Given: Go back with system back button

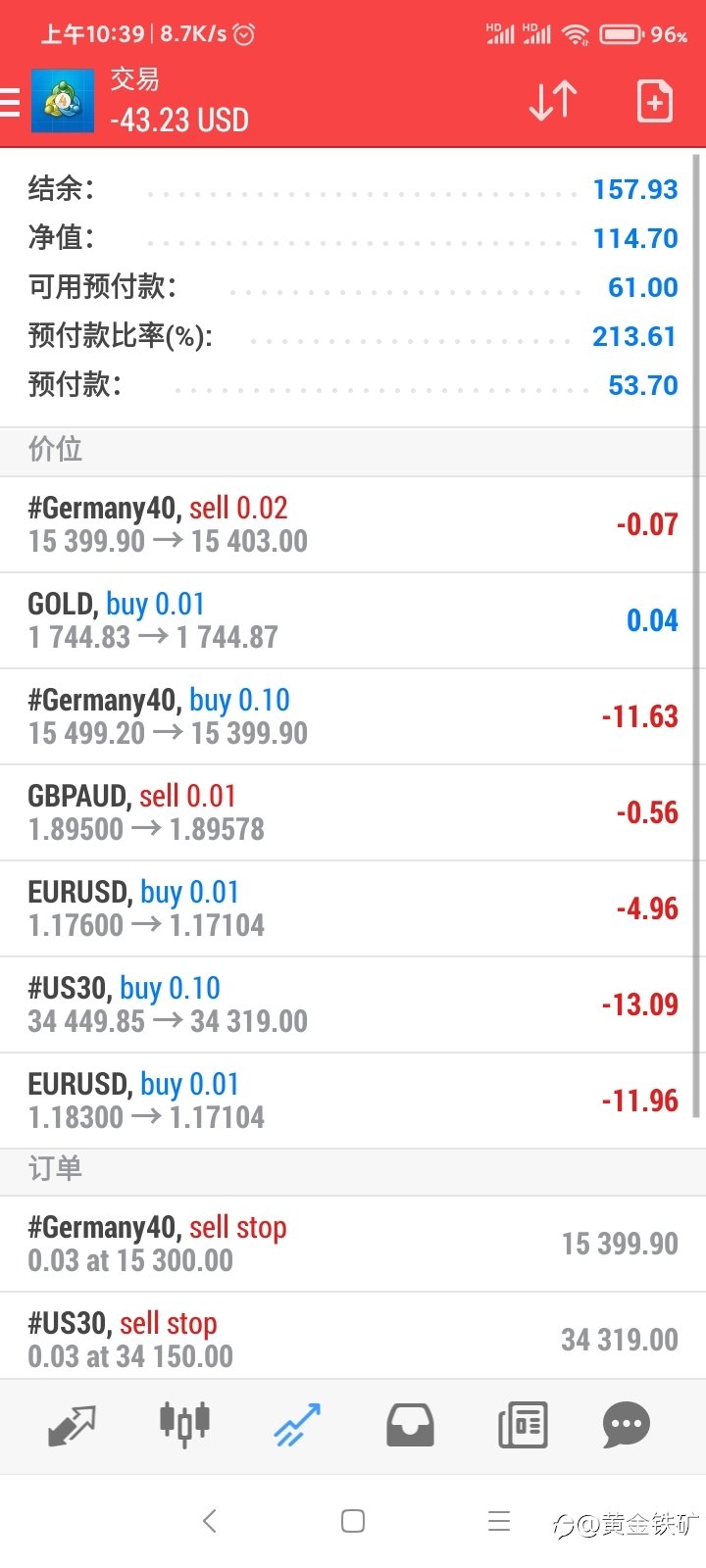Looking at the screenshot, I should (209, 1521).
